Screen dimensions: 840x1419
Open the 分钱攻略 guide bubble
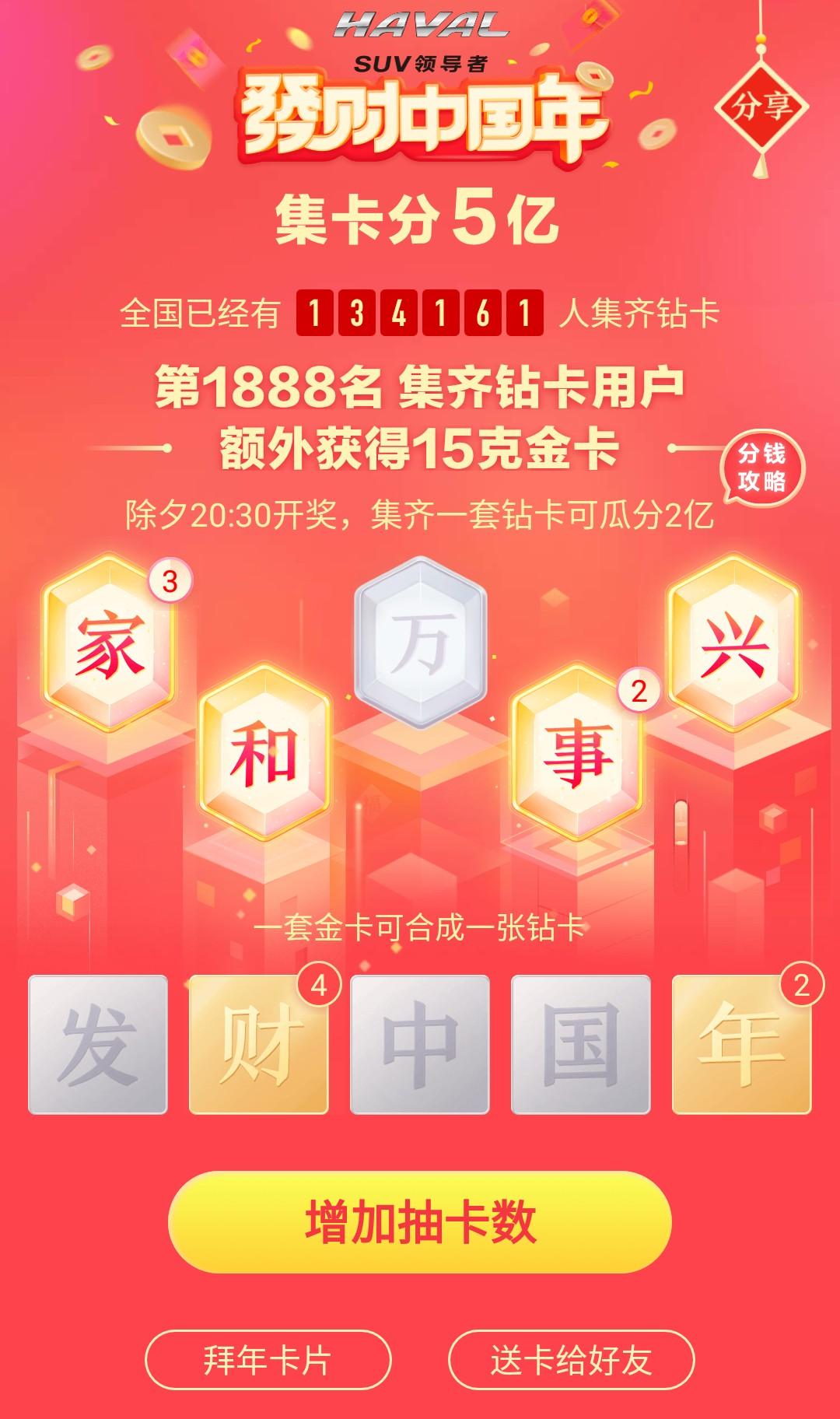[762, 469]
